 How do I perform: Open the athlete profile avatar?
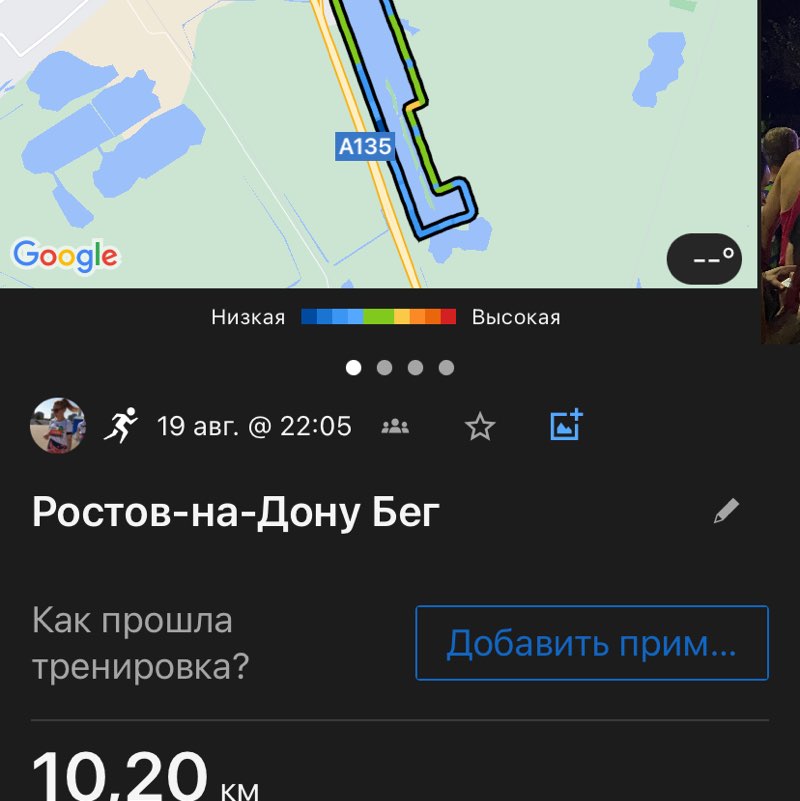(58, 424)
